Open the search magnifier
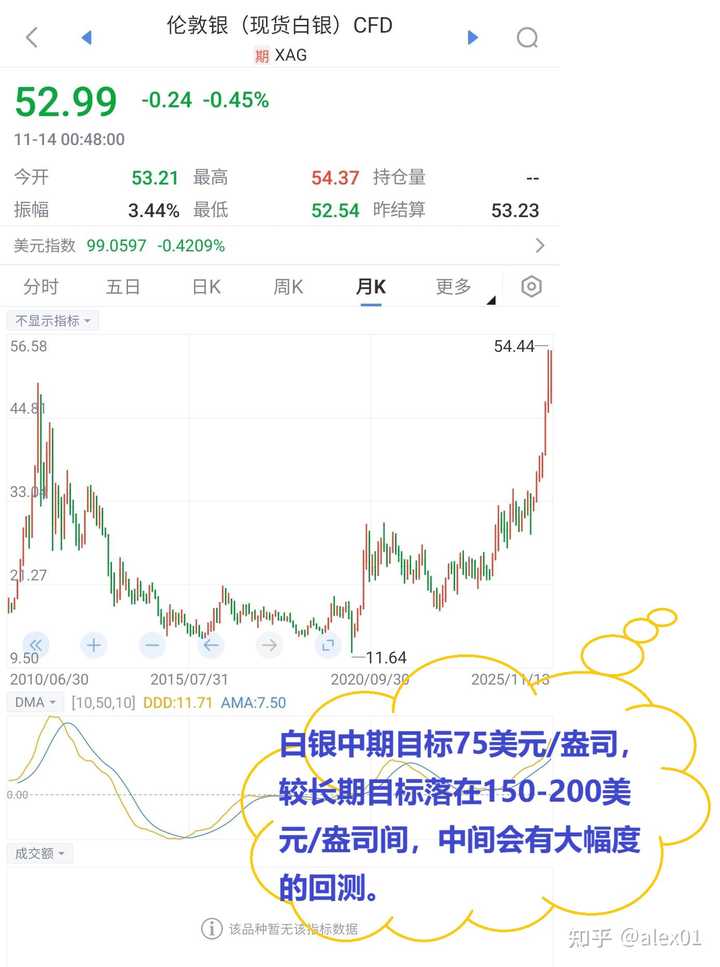 [527, 38]
